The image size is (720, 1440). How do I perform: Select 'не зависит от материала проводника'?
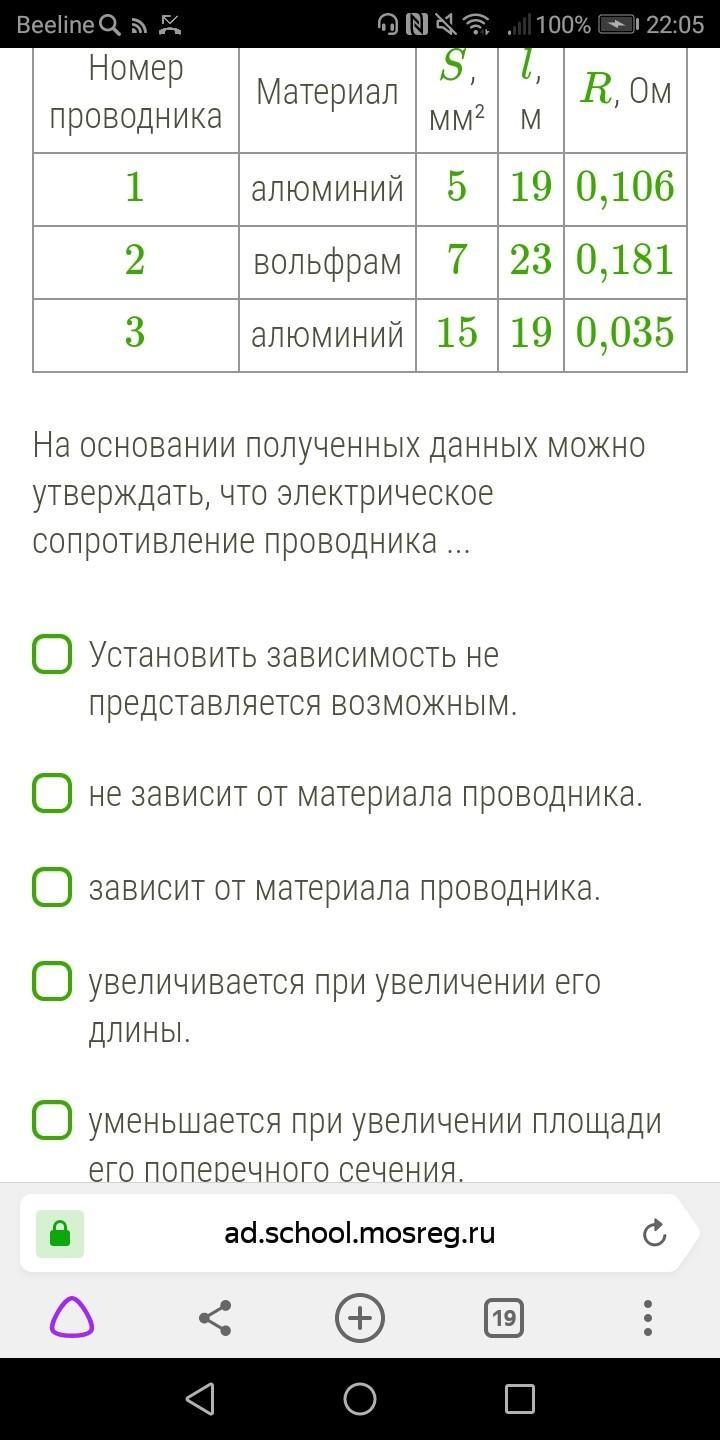pos(52,793)
